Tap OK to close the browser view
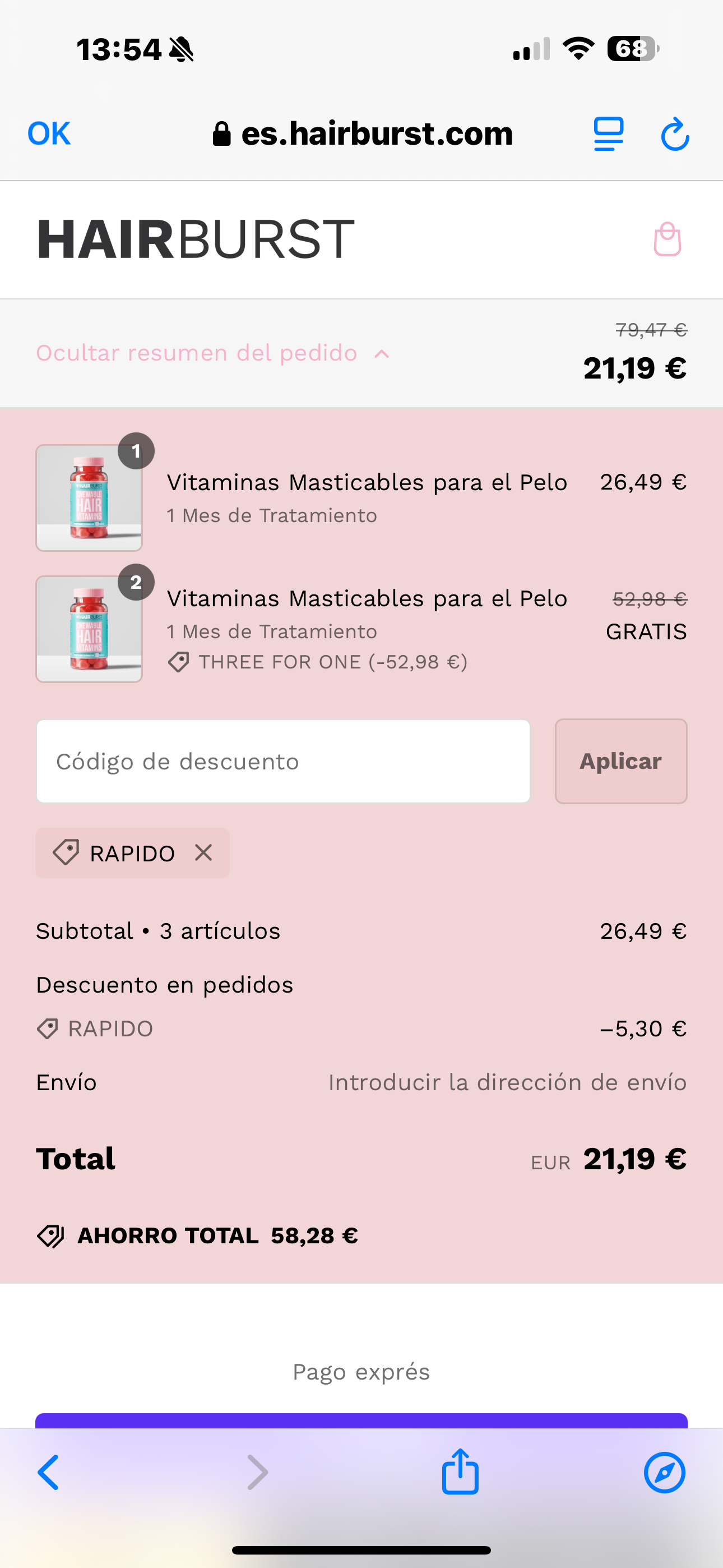This screenshot has width=723, height=1568. coord(49,133)
